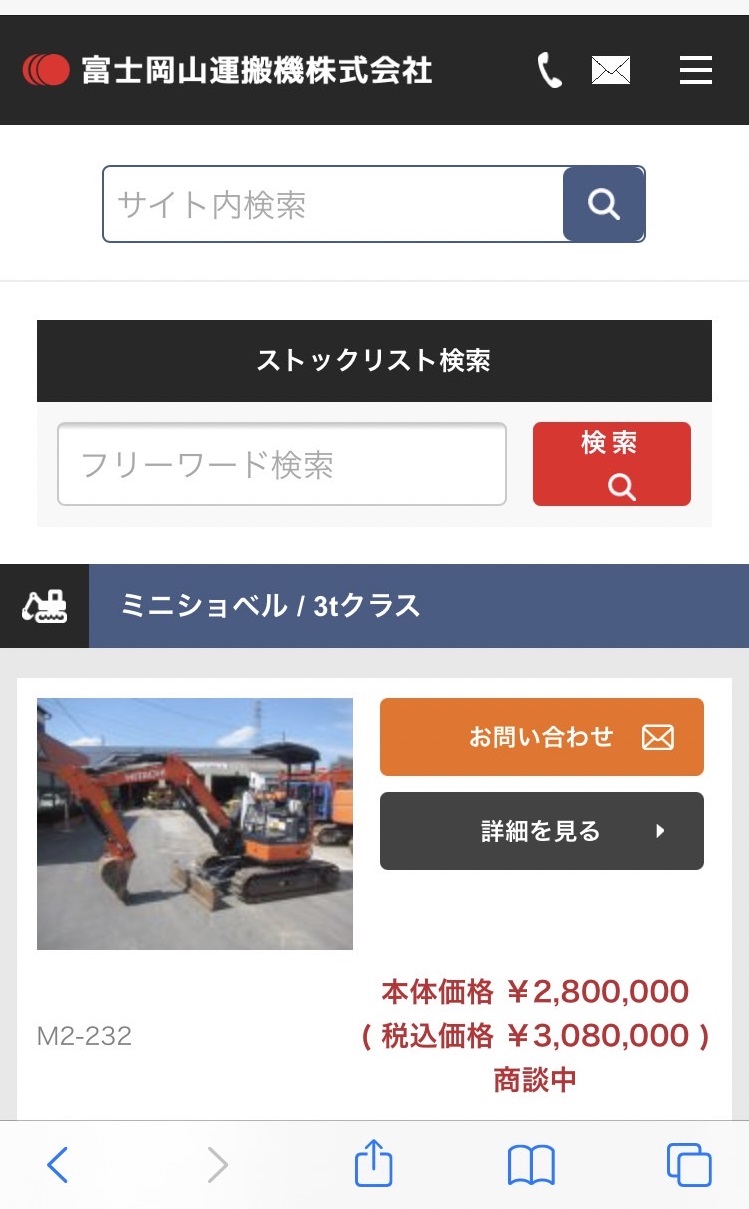Open Safari's share sheet
This screenshot has width=749, height=1209.
click(x=374, y=1163)
